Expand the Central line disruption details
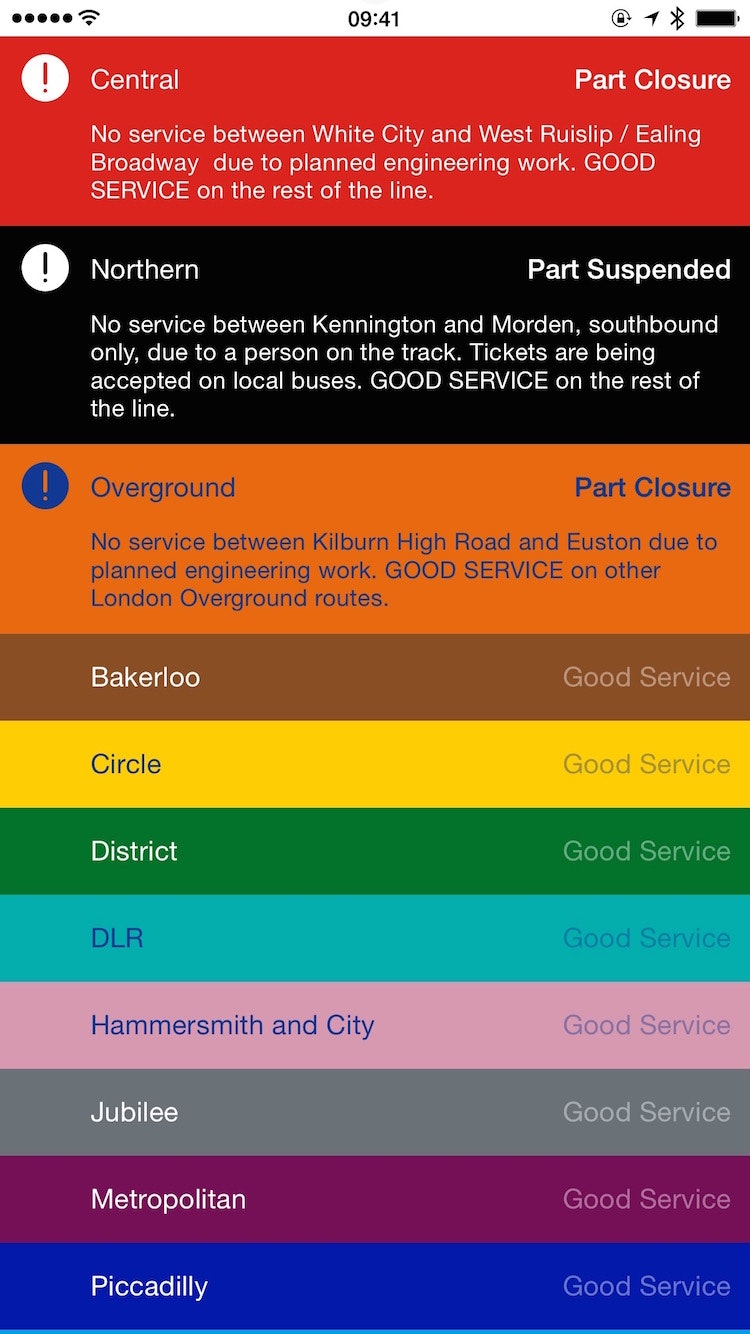The image size is (750, 1334). [x=395, y=162]
